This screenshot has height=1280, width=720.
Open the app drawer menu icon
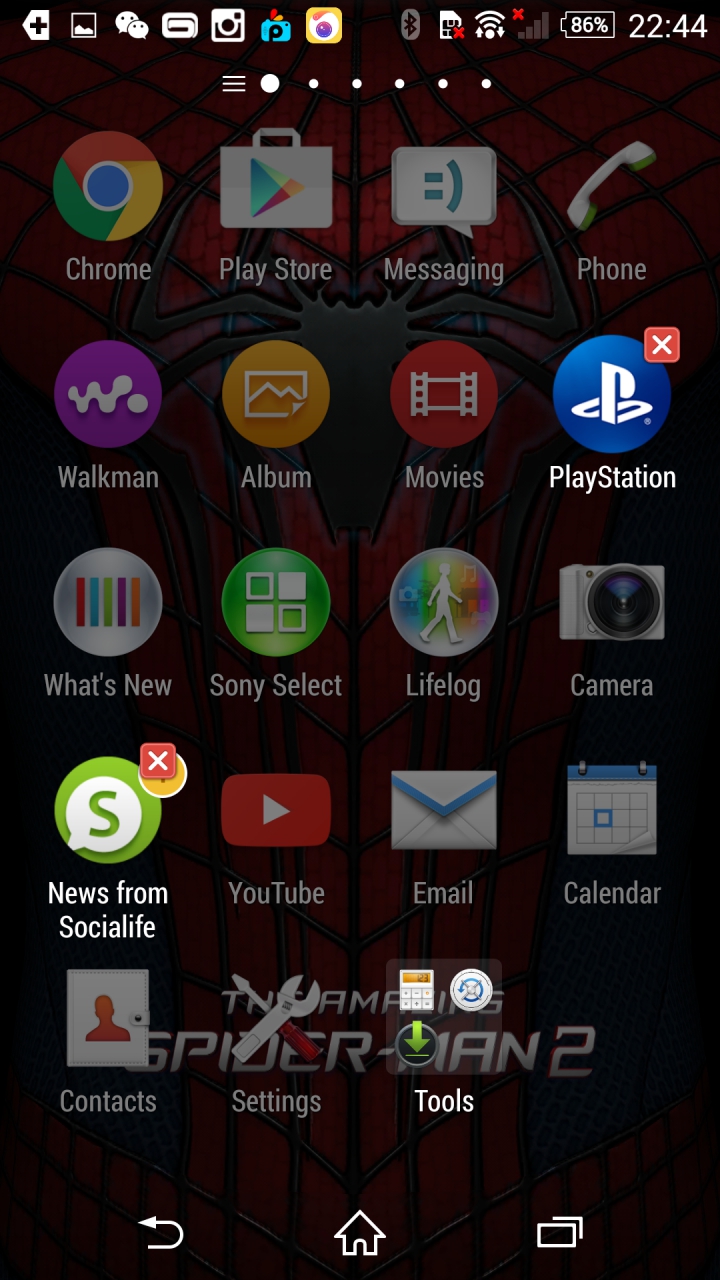(x=233, y=84)
